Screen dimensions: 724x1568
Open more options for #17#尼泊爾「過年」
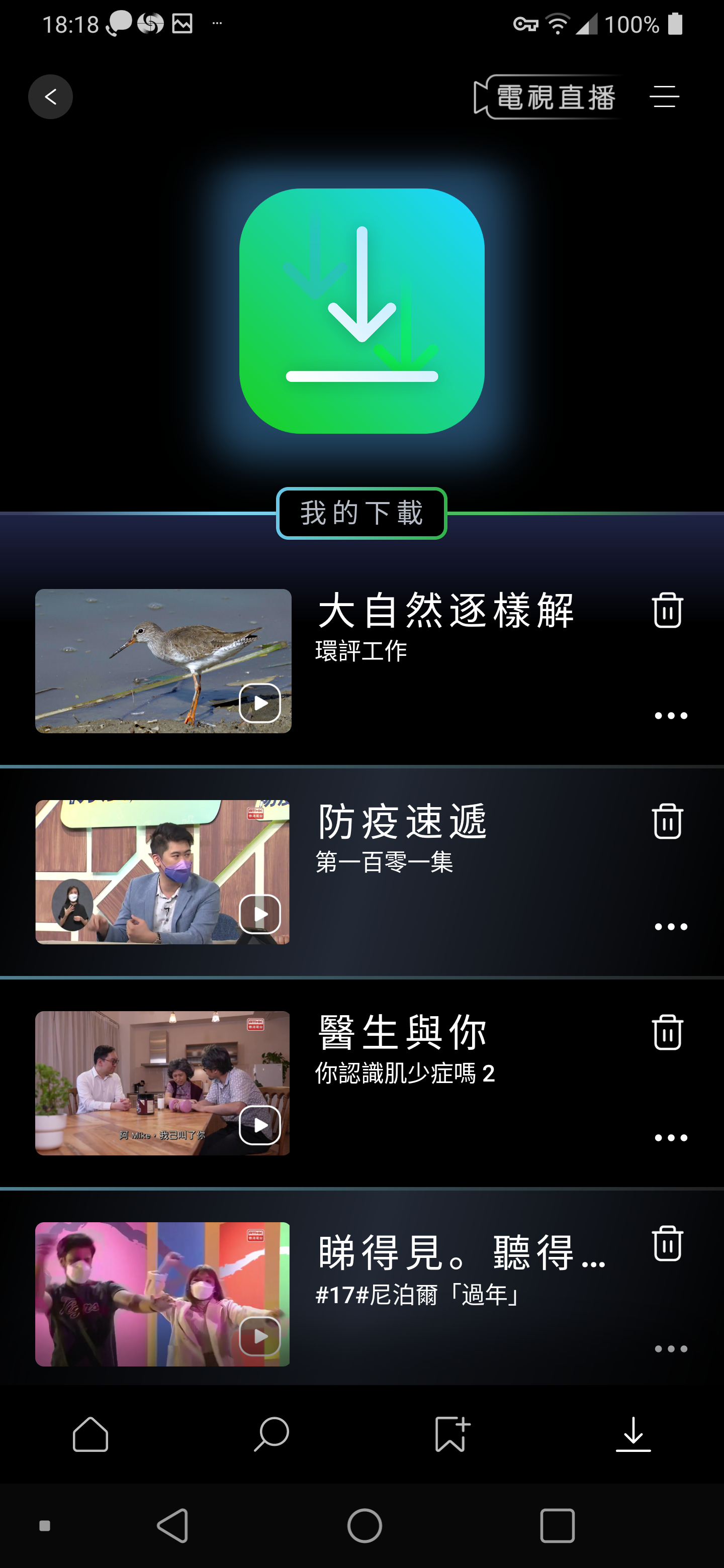(670, 1349)
